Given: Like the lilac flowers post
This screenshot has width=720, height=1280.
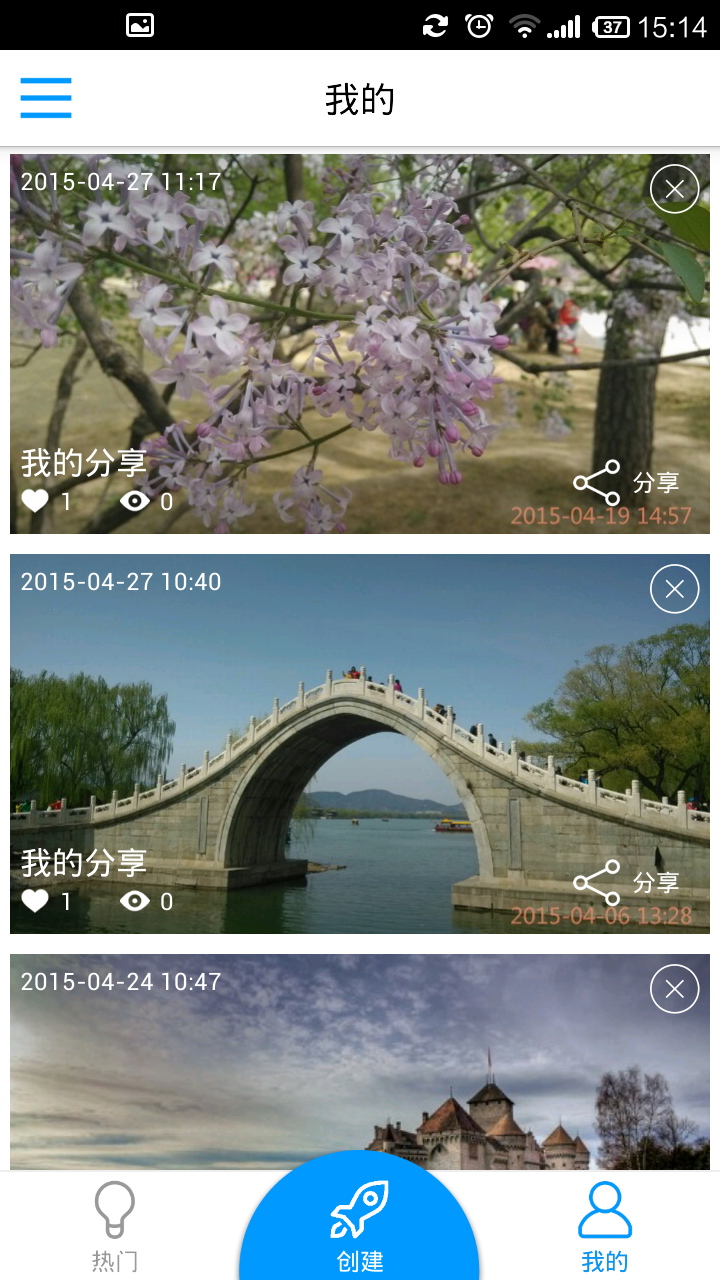Looking at the screenshot, I should (x=36, y=501).
